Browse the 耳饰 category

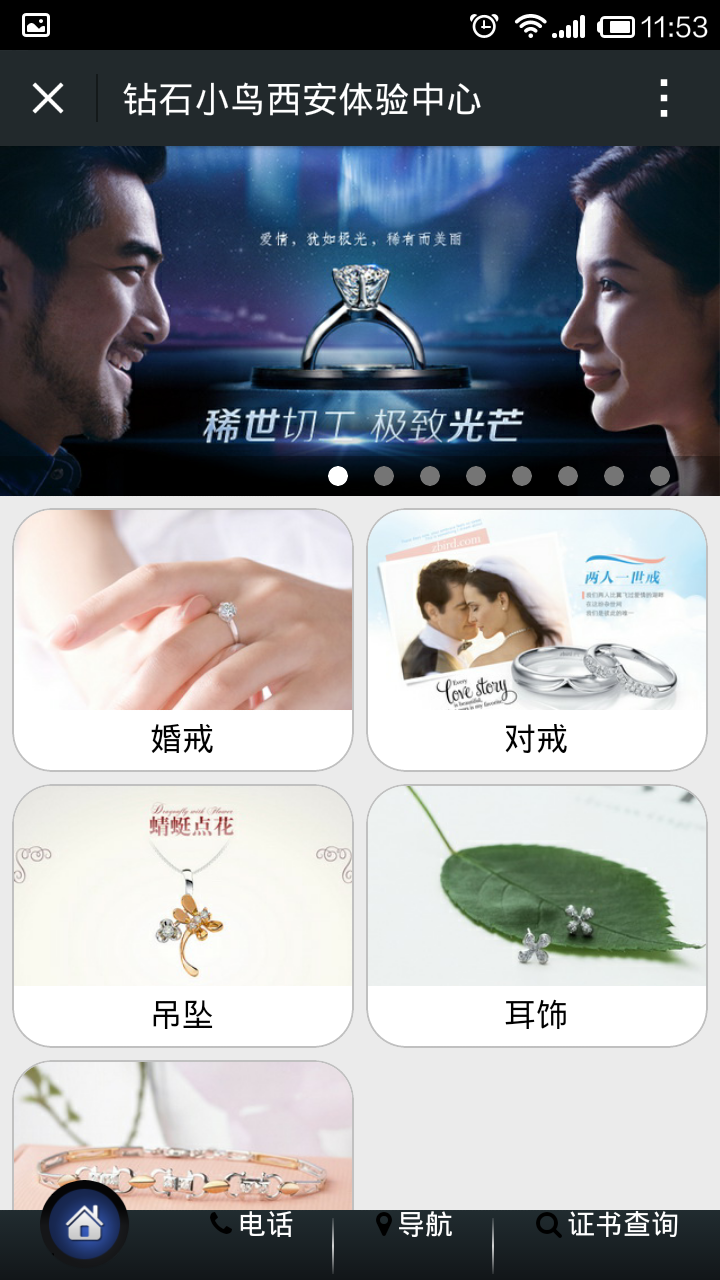[x=537, y=915]
